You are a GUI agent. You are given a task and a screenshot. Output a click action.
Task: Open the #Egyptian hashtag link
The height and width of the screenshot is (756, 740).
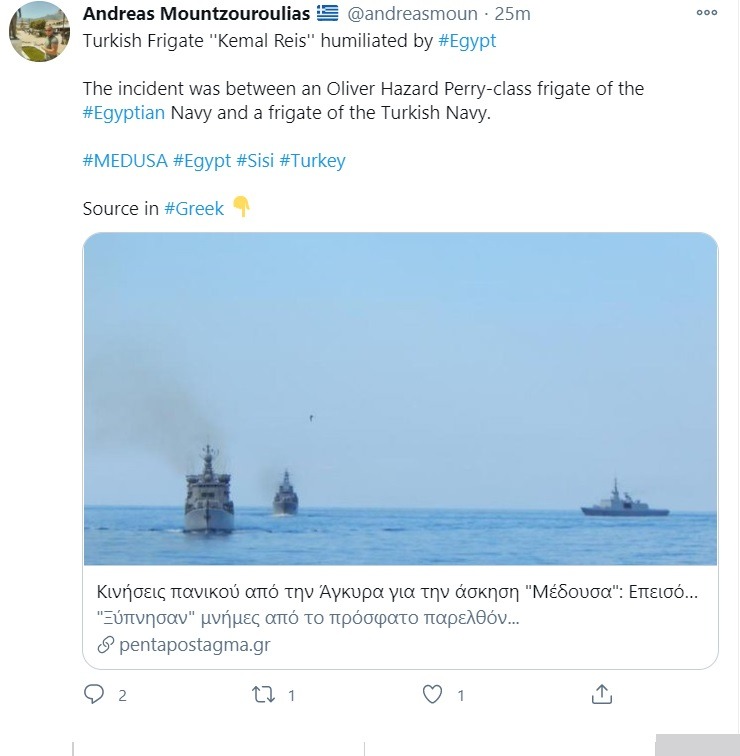(124, 112)
